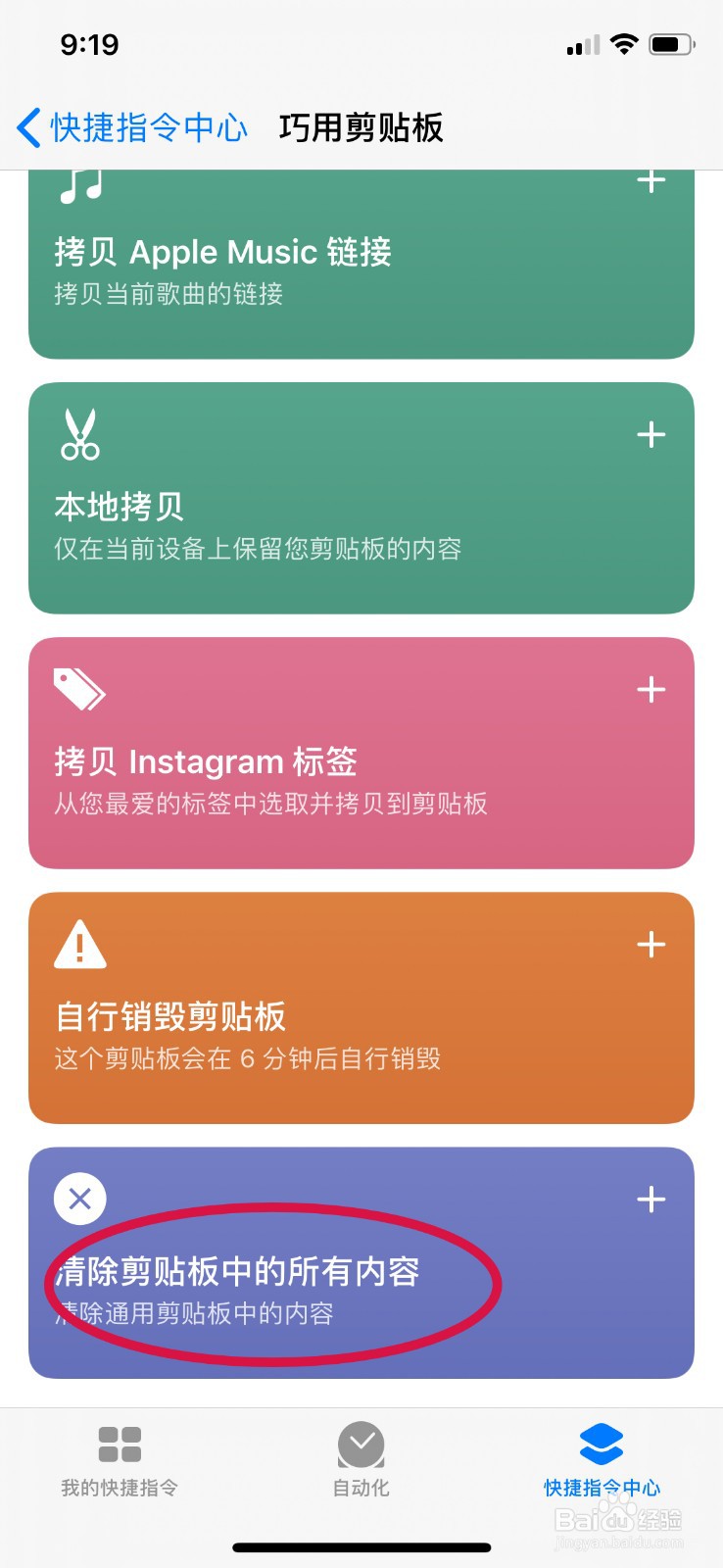
Task: Tap the price-tags icon on Instagram 标签 card
Action: (81, 689)
